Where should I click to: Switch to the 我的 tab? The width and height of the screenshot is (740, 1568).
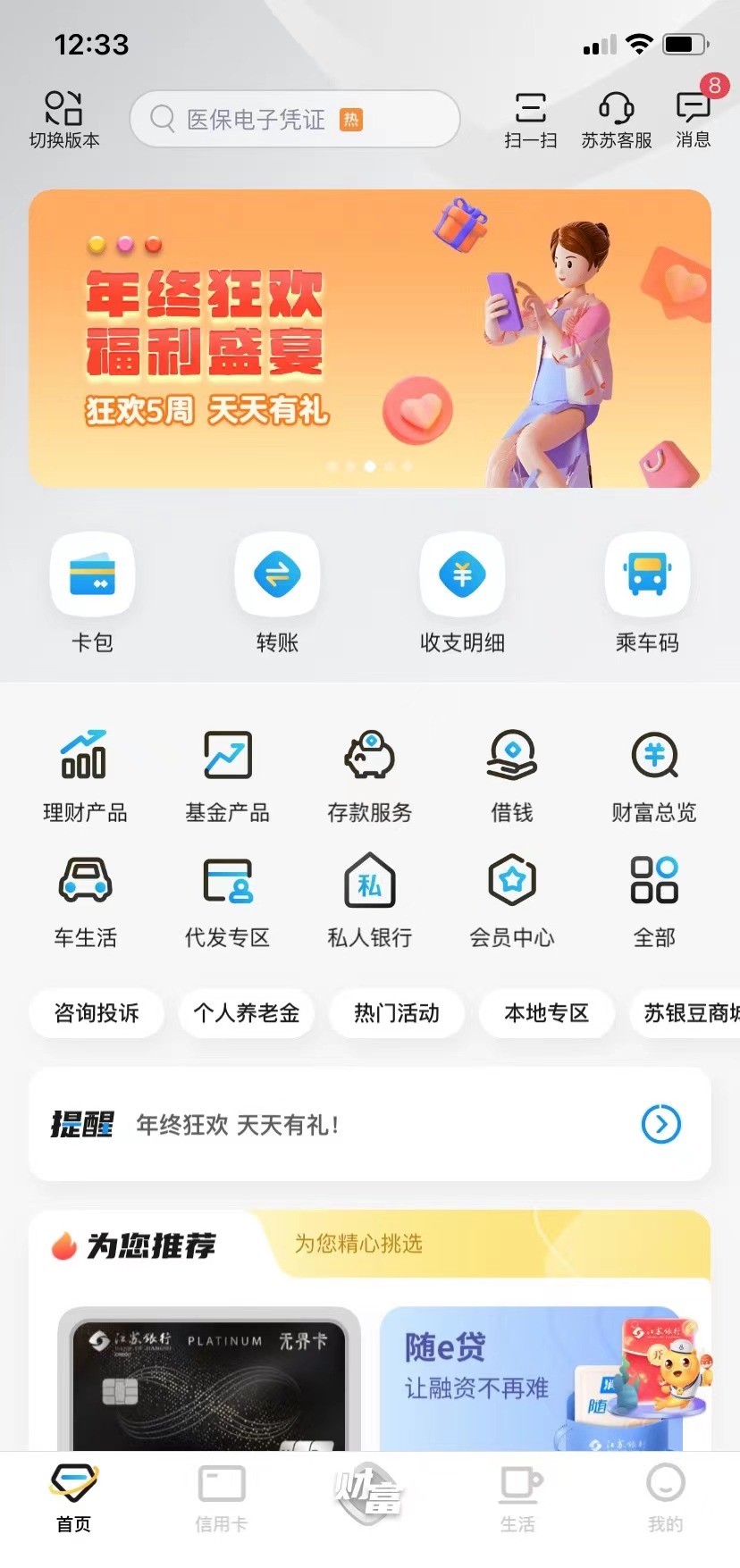(665, 1498)
